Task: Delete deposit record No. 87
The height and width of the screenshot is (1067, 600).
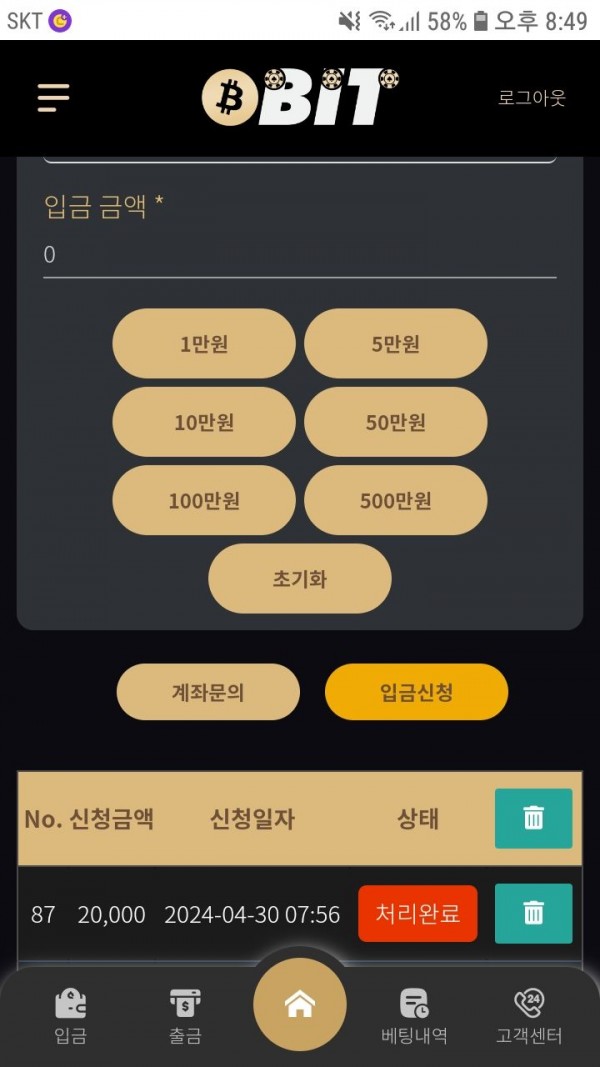Action: click(533, 913)
